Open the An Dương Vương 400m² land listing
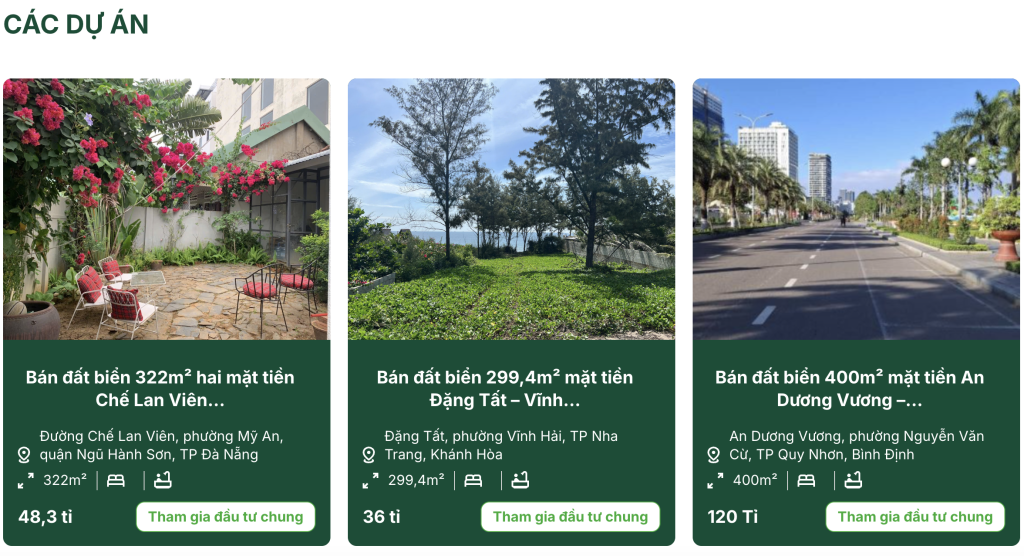This screenshot has width=1024, height=556. coord(849,388)
